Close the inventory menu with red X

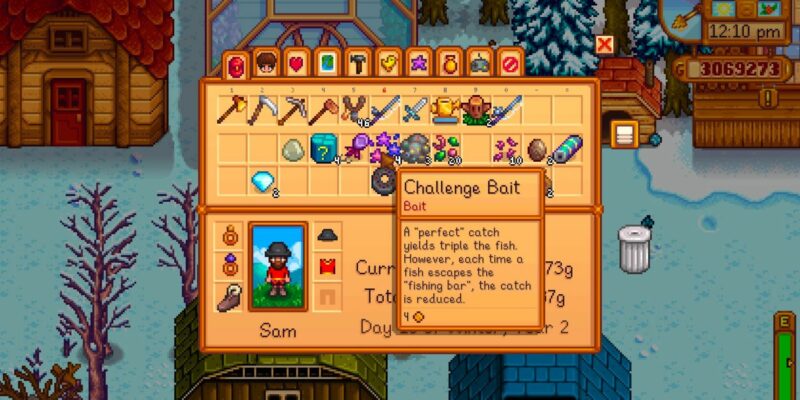tap(603, 44)
